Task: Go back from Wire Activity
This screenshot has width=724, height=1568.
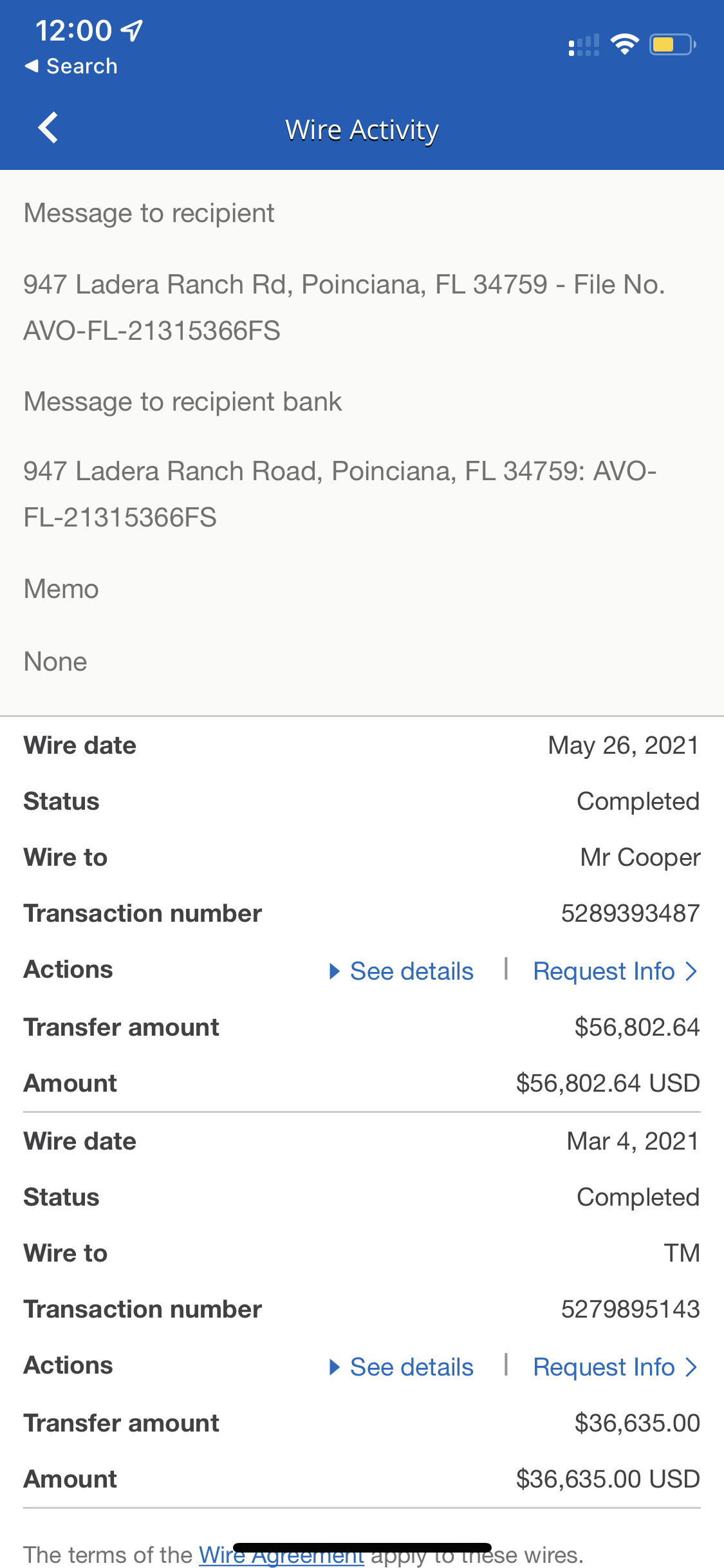Action: click(48, 128)
